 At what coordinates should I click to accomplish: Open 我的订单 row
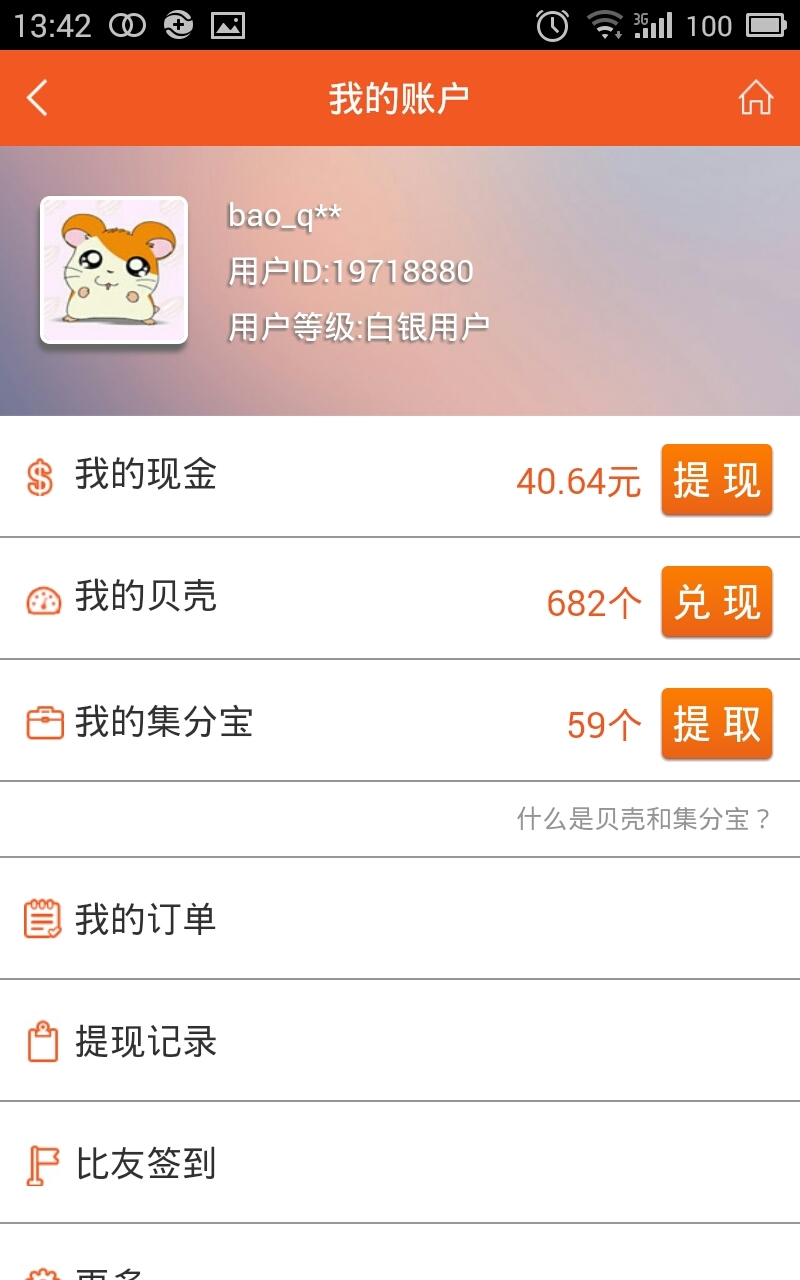[x=400, y=919]
